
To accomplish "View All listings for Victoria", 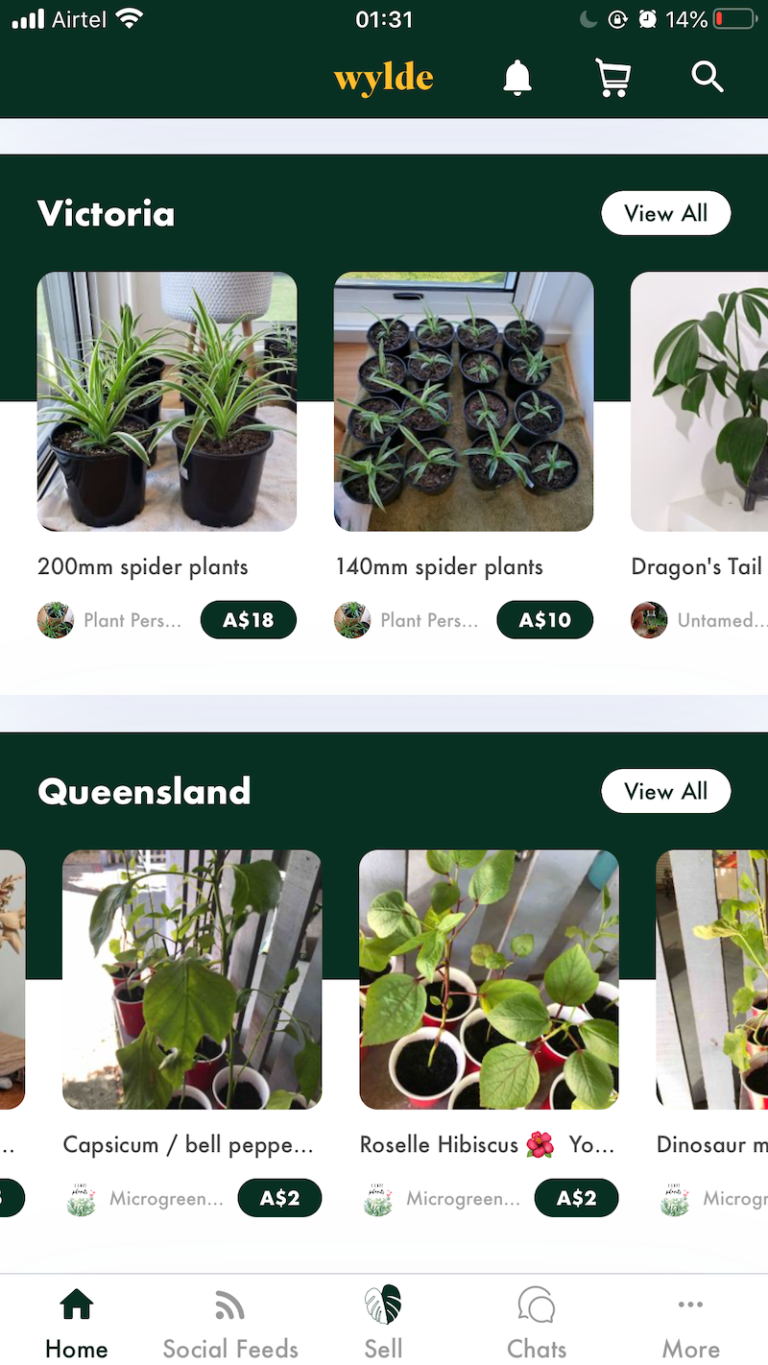I will (666, 213).
